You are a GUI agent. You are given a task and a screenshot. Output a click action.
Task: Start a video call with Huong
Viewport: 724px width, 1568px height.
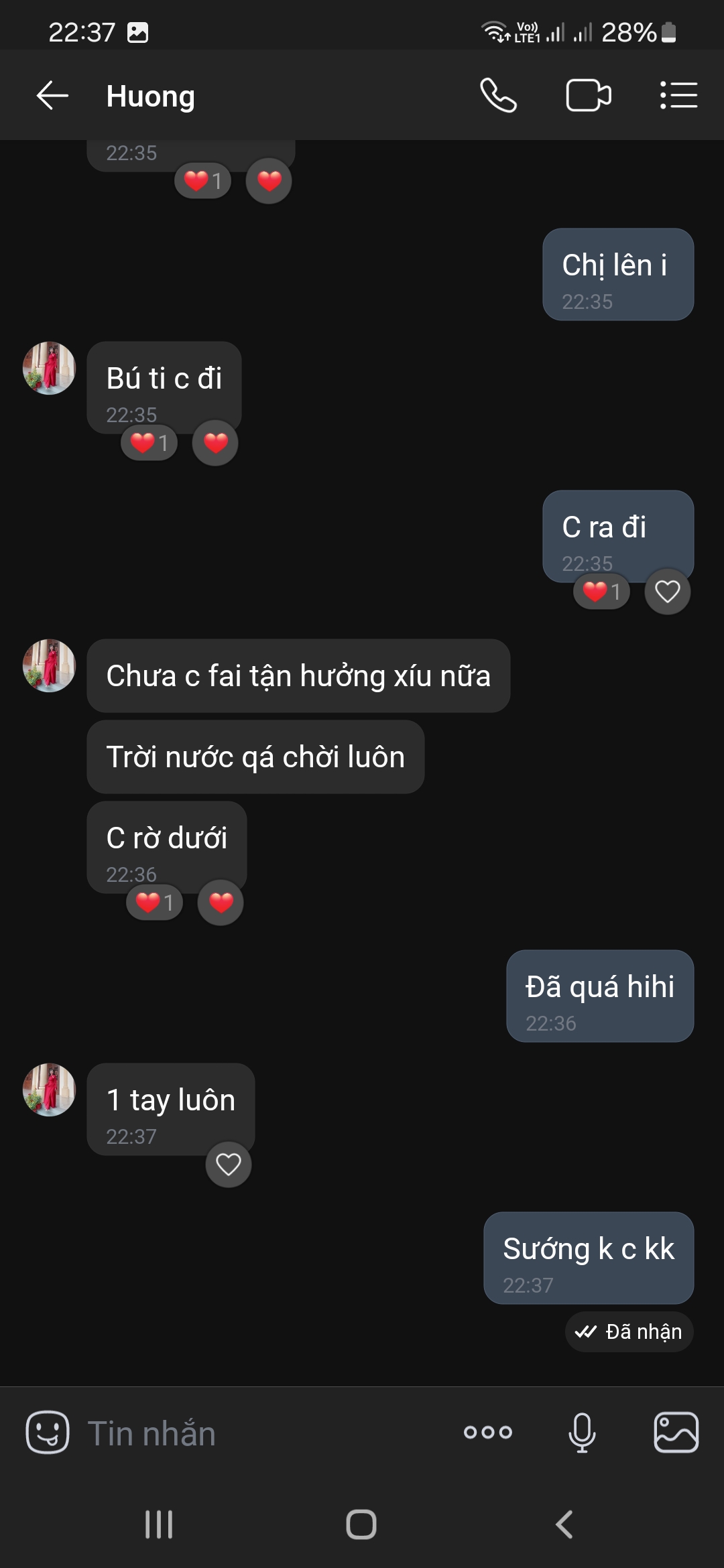coord(588,95)
